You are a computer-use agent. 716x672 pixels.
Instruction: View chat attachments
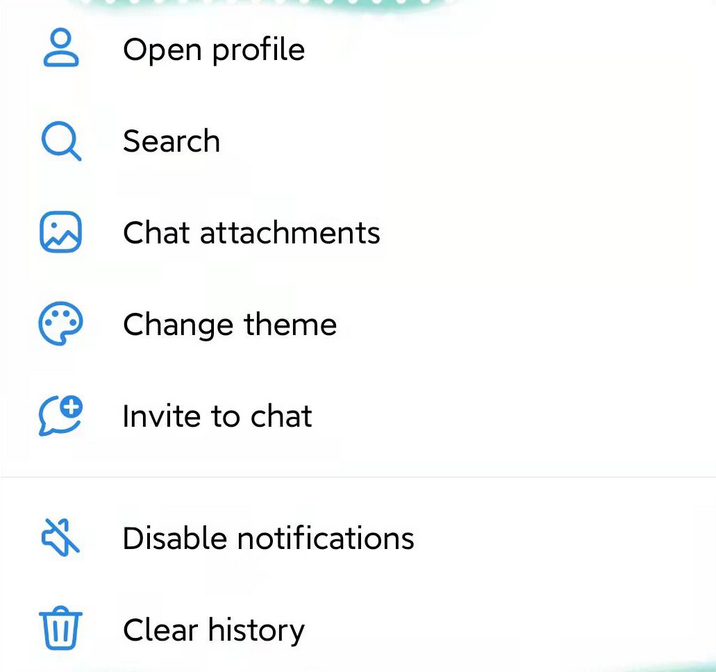click(x=251, y=233)
